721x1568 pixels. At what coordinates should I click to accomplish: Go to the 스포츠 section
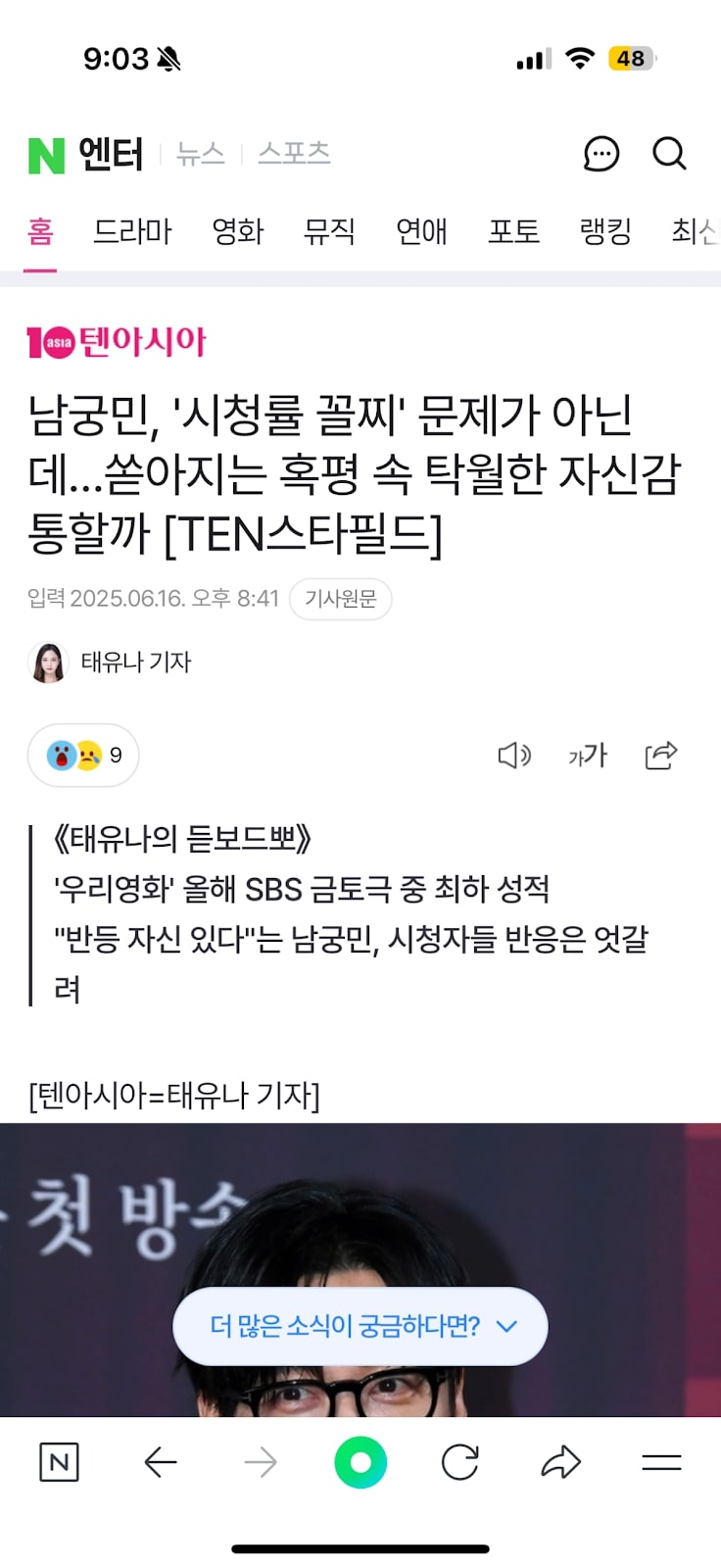pyautogui.click(x=294, y=154)
